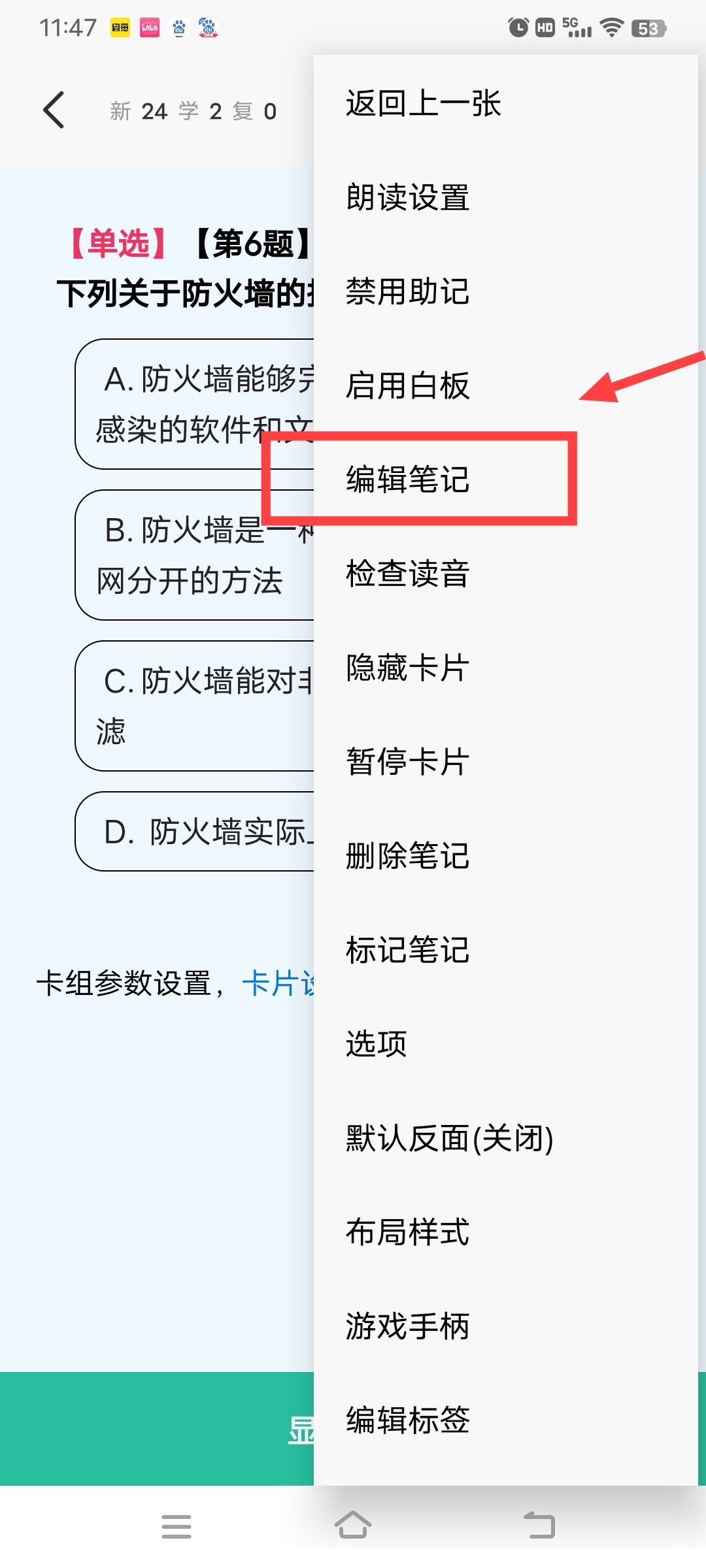Select answer option B about 防火墙
Image resolution: width=706 pixels, height=1568 pixels.
click(195, 555)
